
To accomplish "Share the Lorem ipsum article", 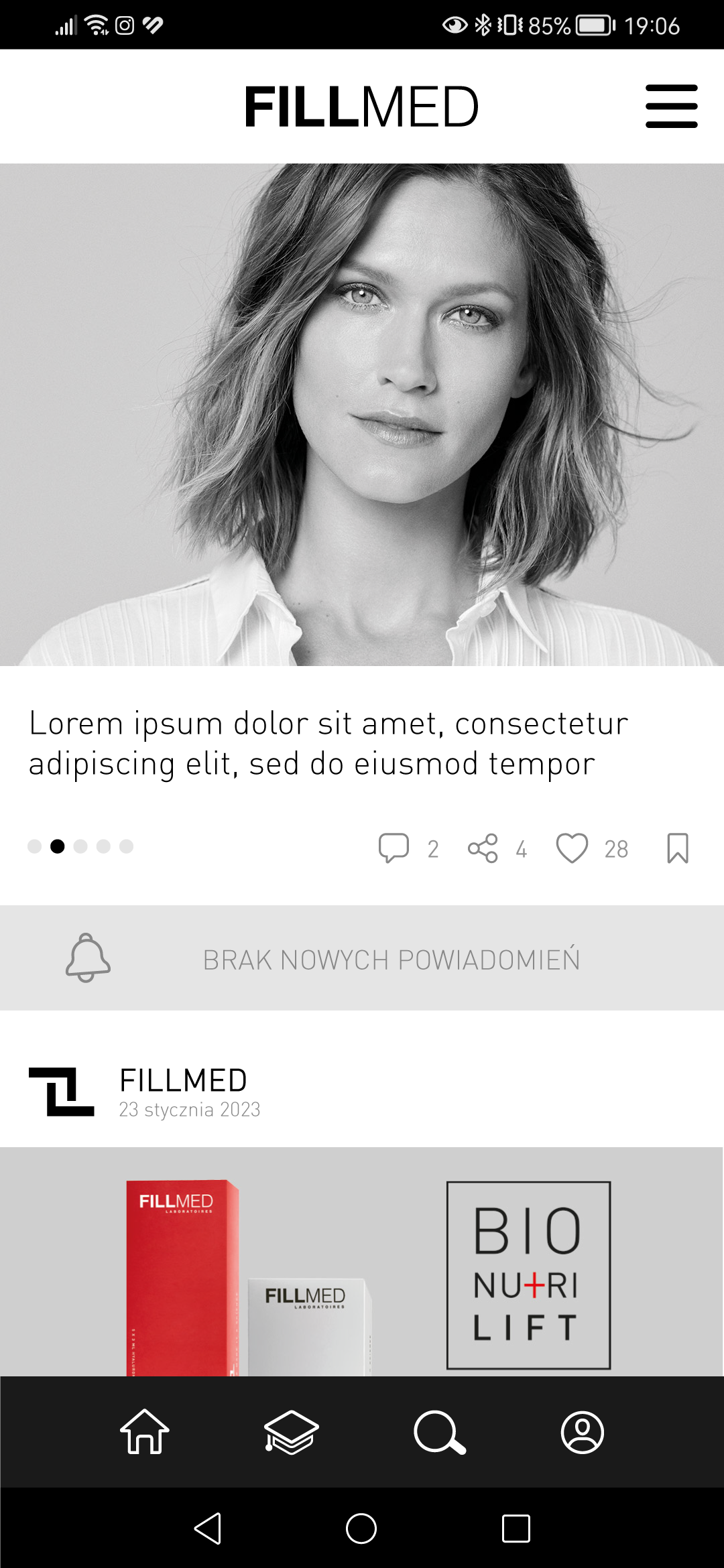I will coord(483,848).
